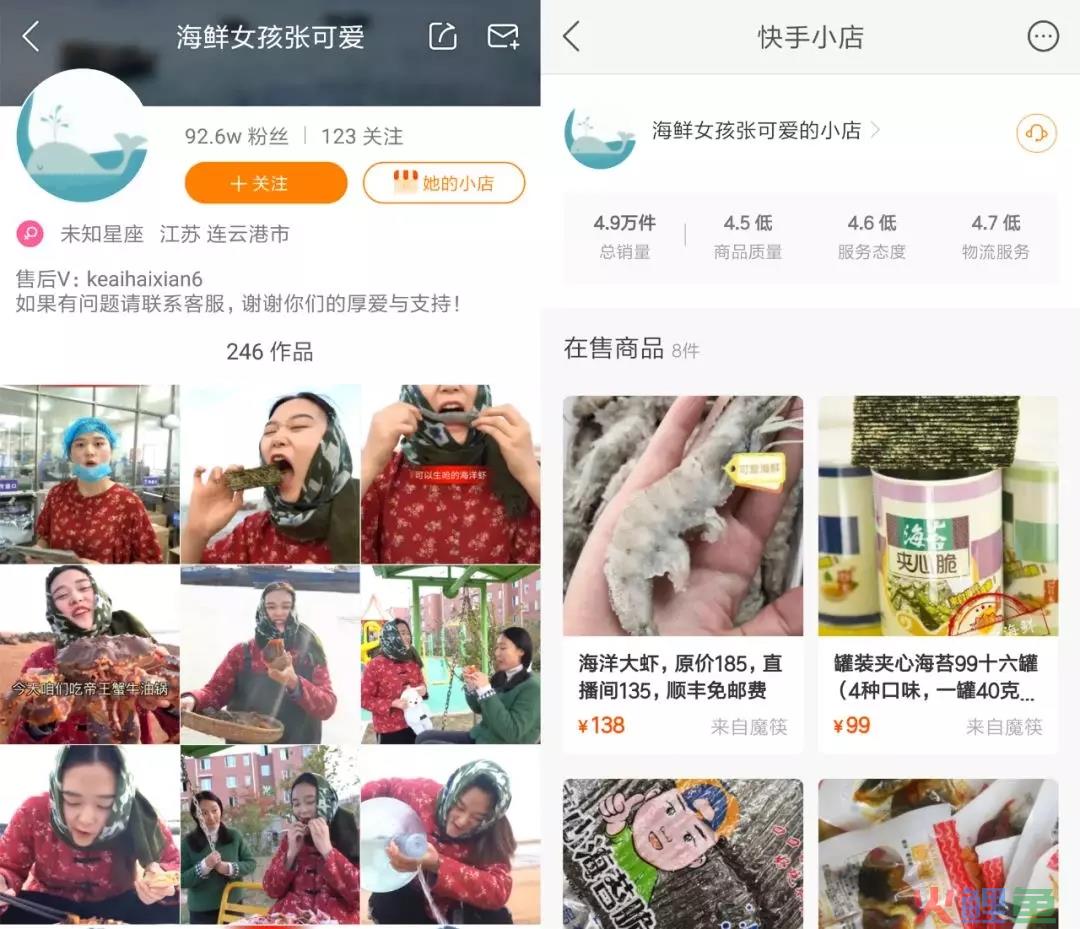Go back from 海鲜女孩张可爱 profile page

click(x=31, y=37)
